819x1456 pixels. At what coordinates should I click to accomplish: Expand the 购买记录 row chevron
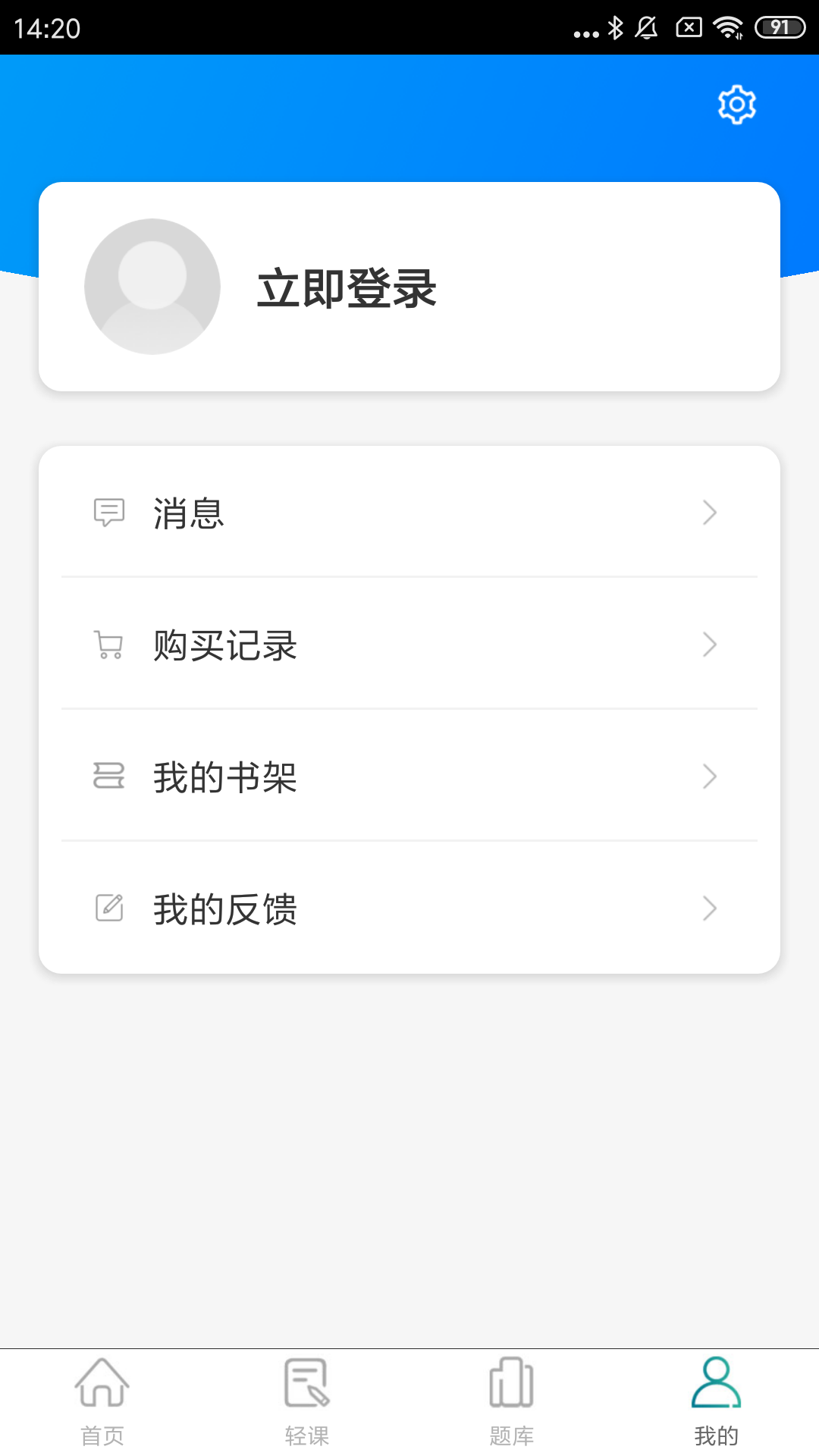(710, 645)
